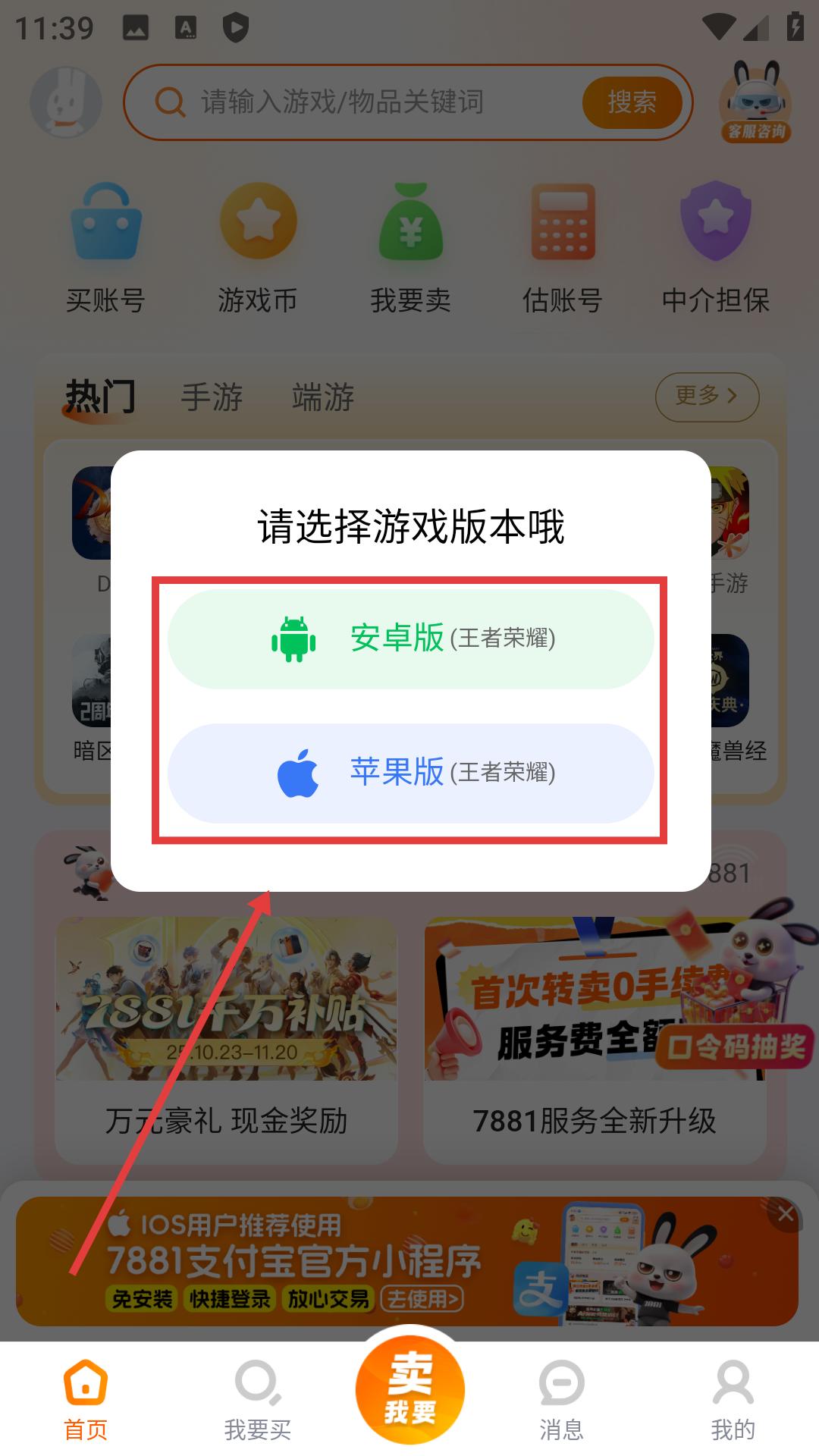Close the iOS Alipay mini-program banner
The image size is (819, 1456).
(786, 1213)
